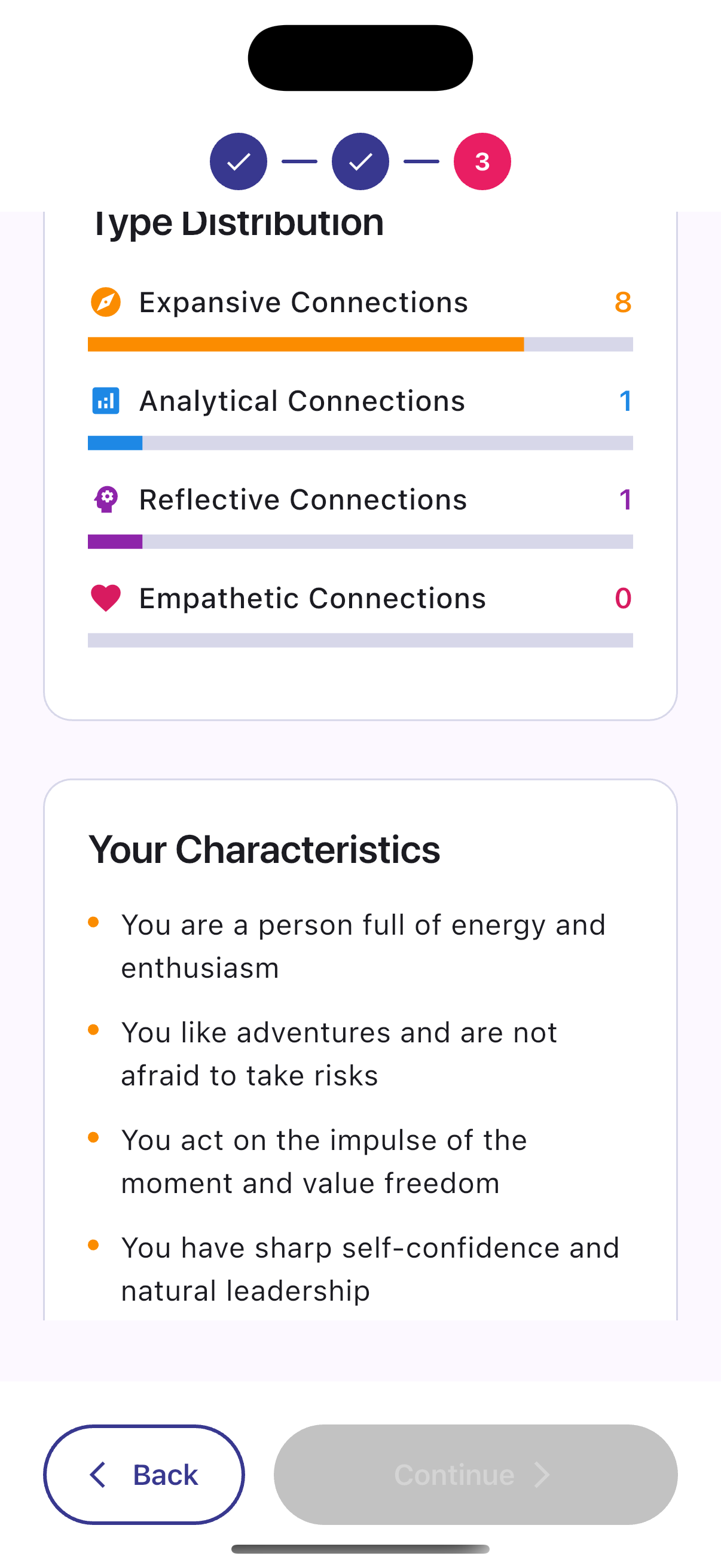The width and height of the screenshot is (721, 1568).
Task: Click the blue bar-chart Analytical Connections icon
Action: point(105,401)
